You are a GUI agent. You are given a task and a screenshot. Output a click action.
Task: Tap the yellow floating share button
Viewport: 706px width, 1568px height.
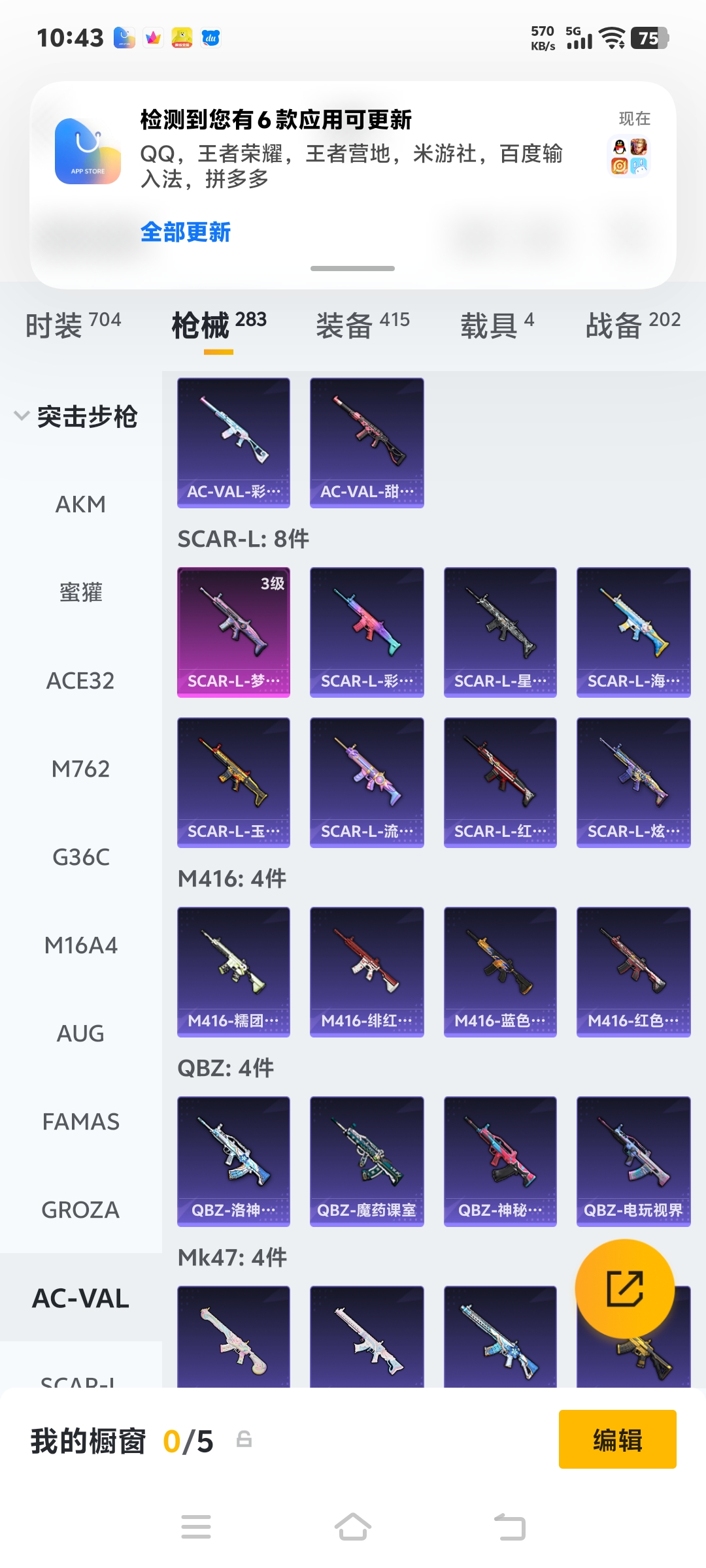coord(624,1288)
